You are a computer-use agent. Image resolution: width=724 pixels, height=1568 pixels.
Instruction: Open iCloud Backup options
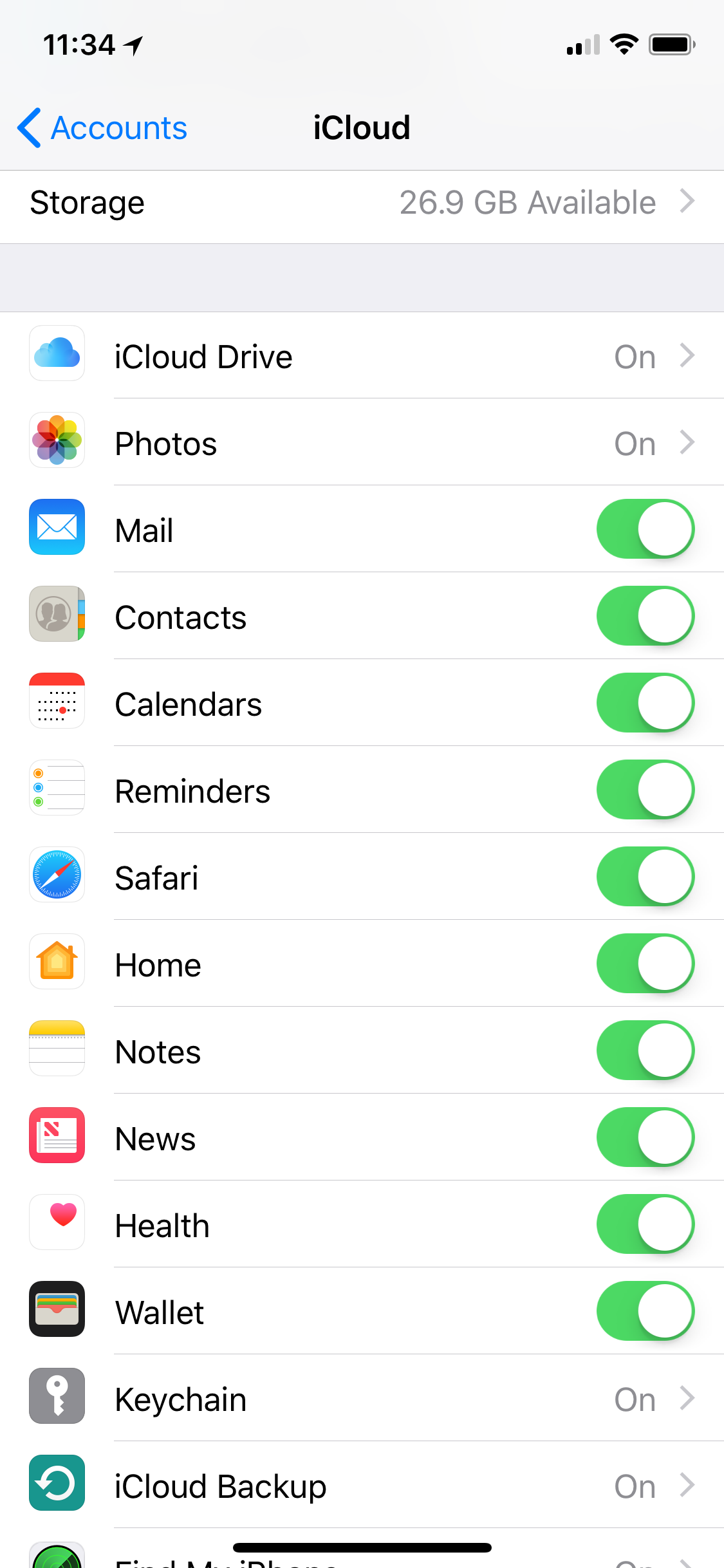click(x=362, y=1486)
